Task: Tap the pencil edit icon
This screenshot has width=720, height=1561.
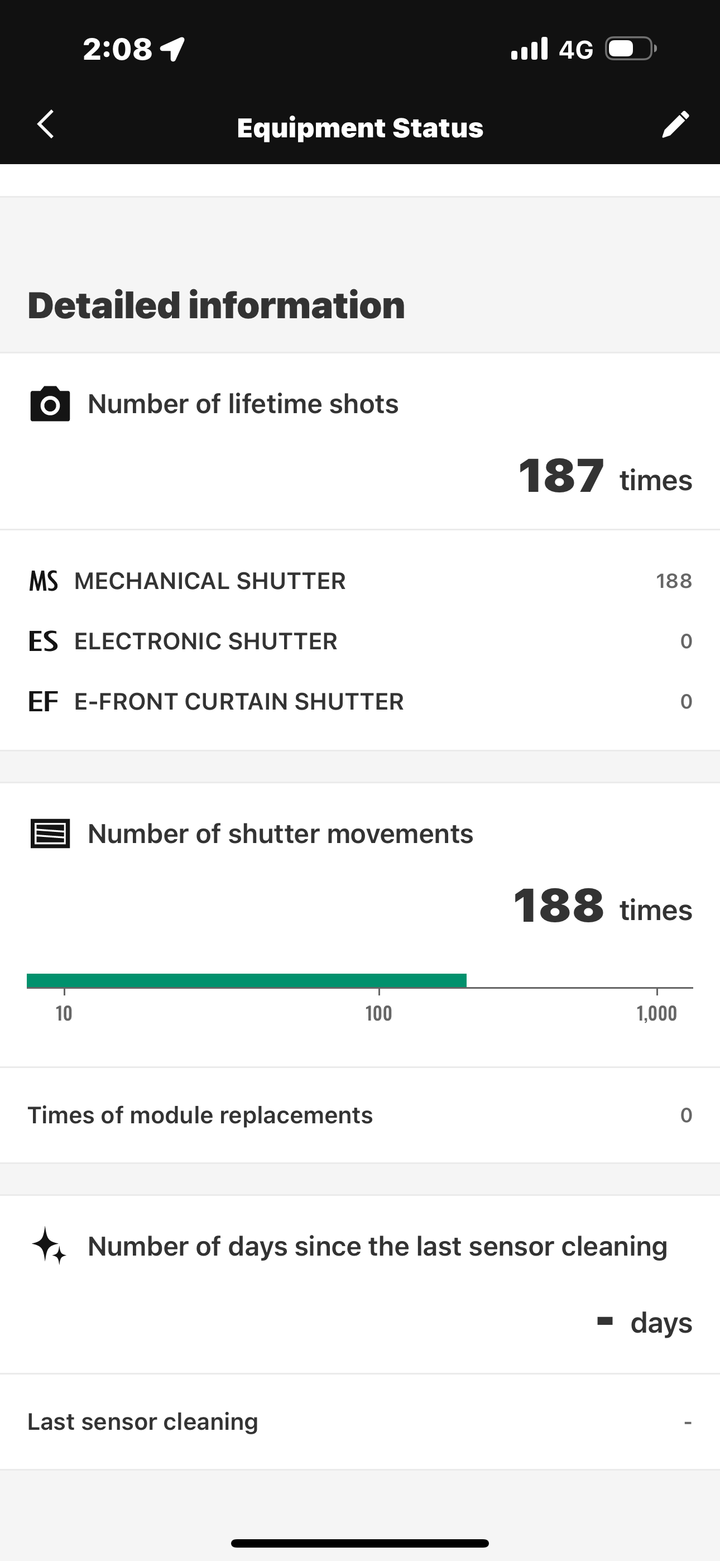Action: tap(676, 124)
